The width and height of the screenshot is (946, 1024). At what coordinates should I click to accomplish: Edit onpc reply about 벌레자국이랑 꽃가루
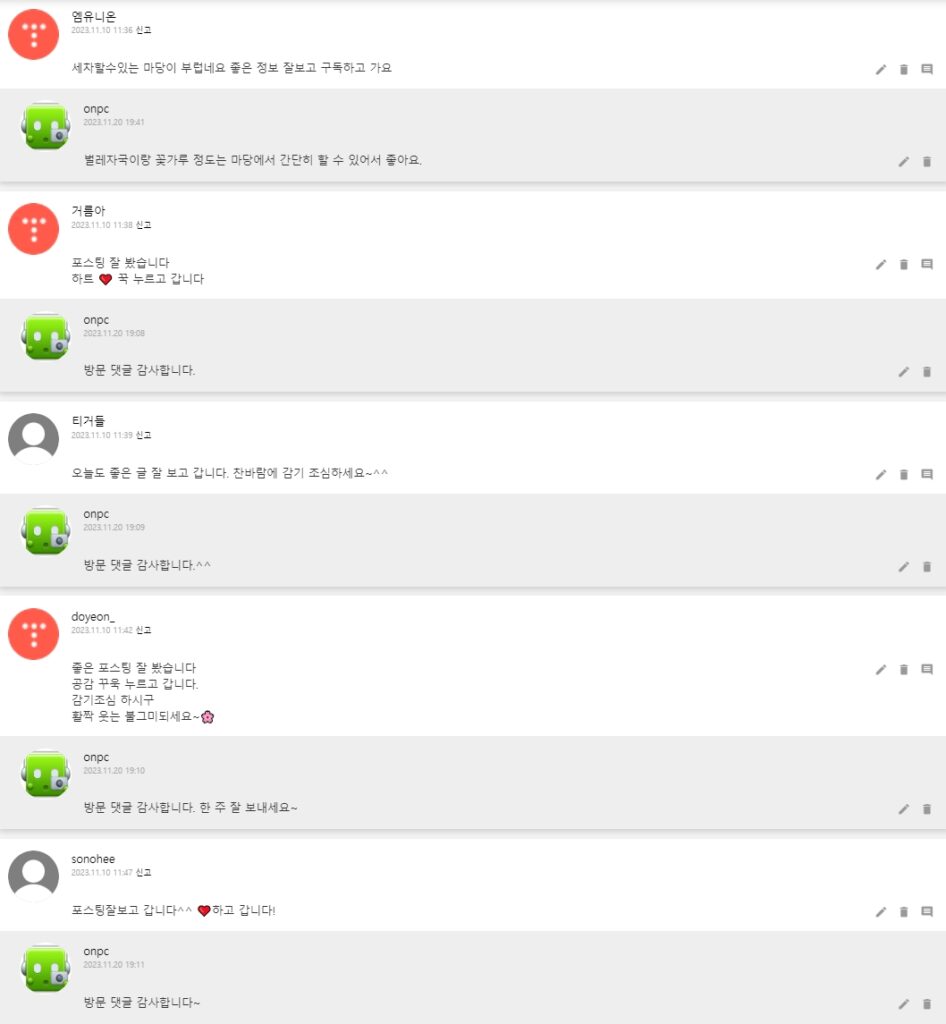(904, 161)
